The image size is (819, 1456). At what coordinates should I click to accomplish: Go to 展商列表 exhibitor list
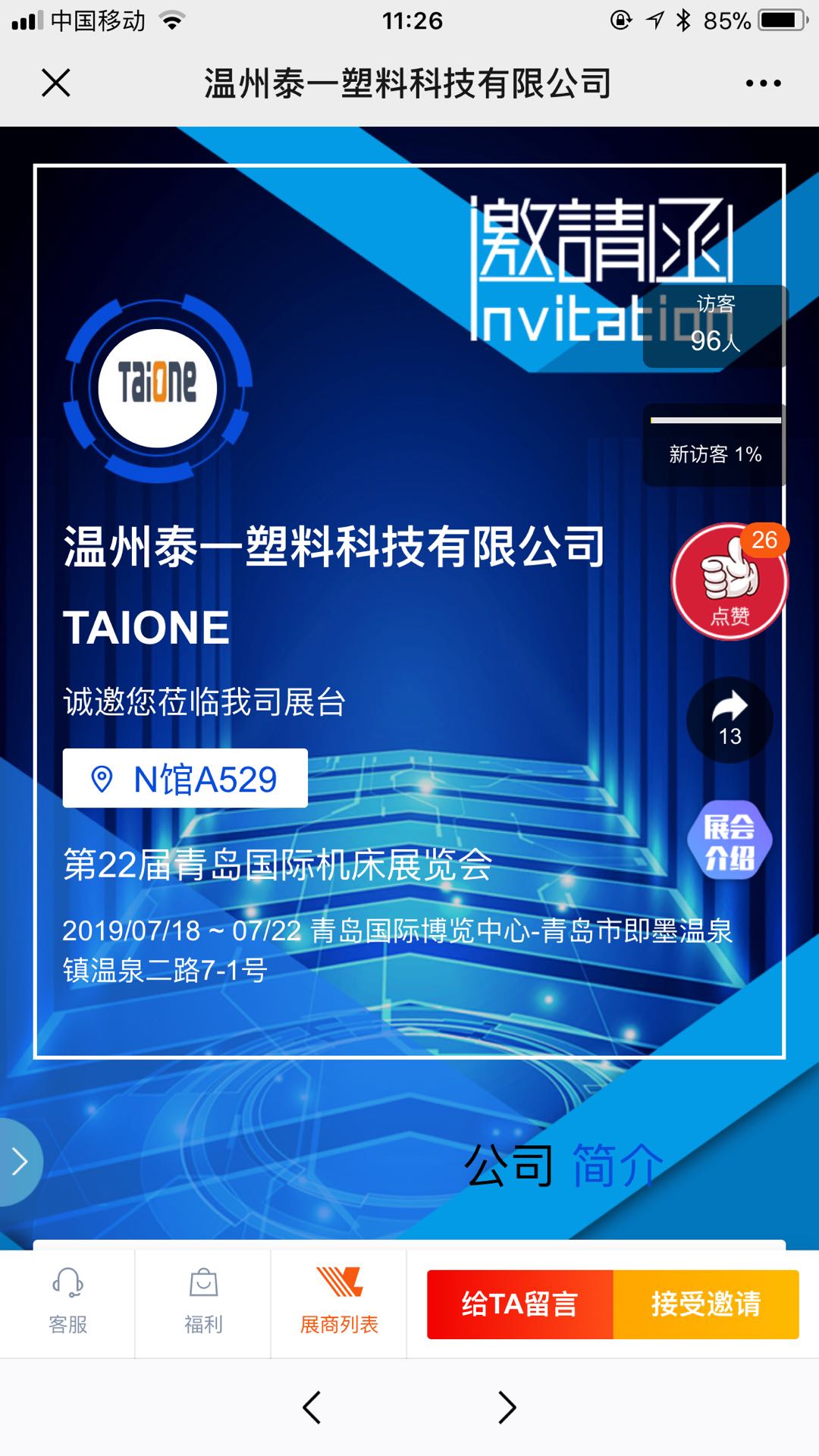pos(339,1302)
